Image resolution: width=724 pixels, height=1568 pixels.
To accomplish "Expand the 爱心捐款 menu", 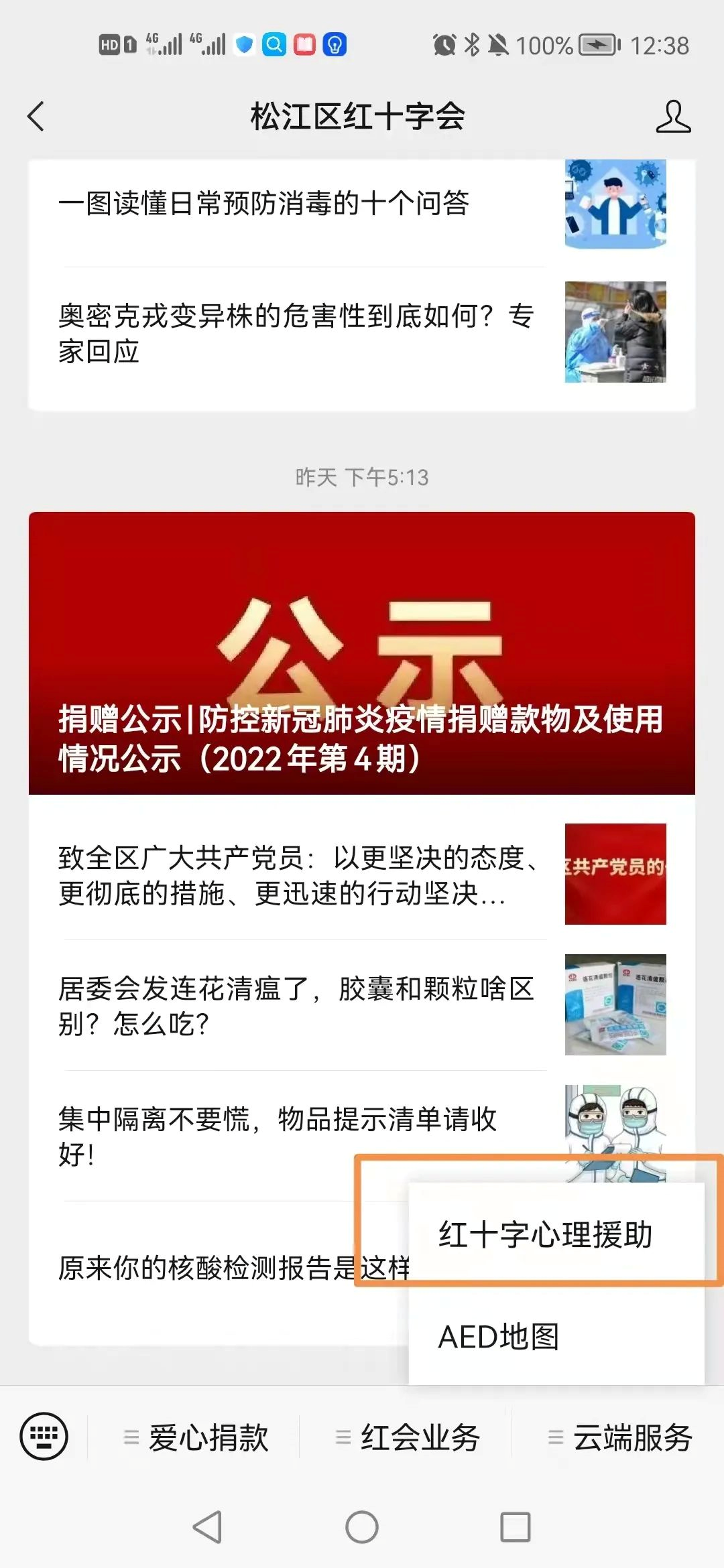I will pyautogui.click(x=196, y=1438).
